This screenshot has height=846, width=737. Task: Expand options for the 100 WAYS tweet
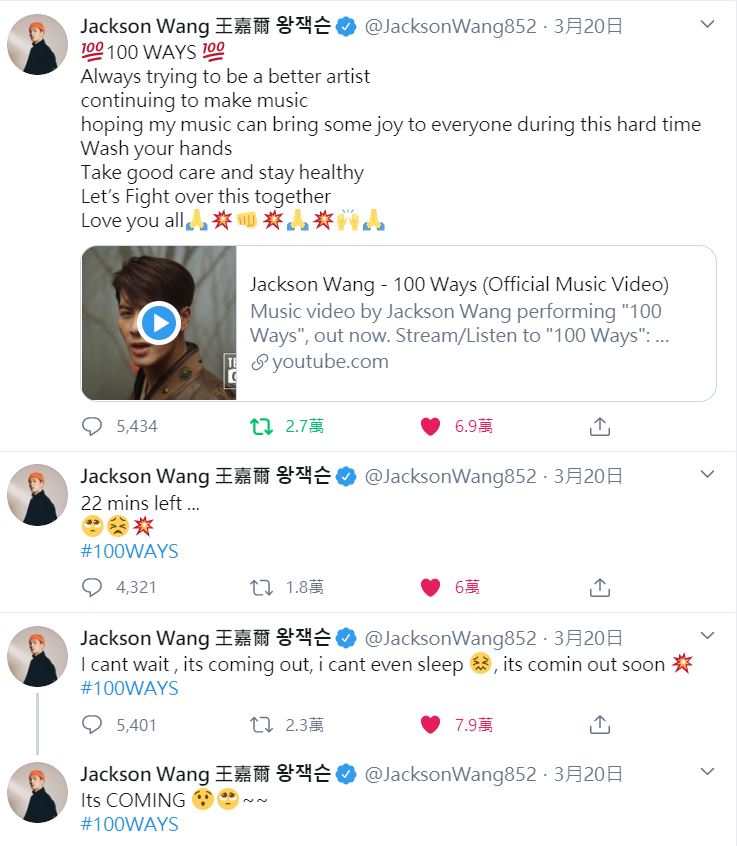point(707,23)
